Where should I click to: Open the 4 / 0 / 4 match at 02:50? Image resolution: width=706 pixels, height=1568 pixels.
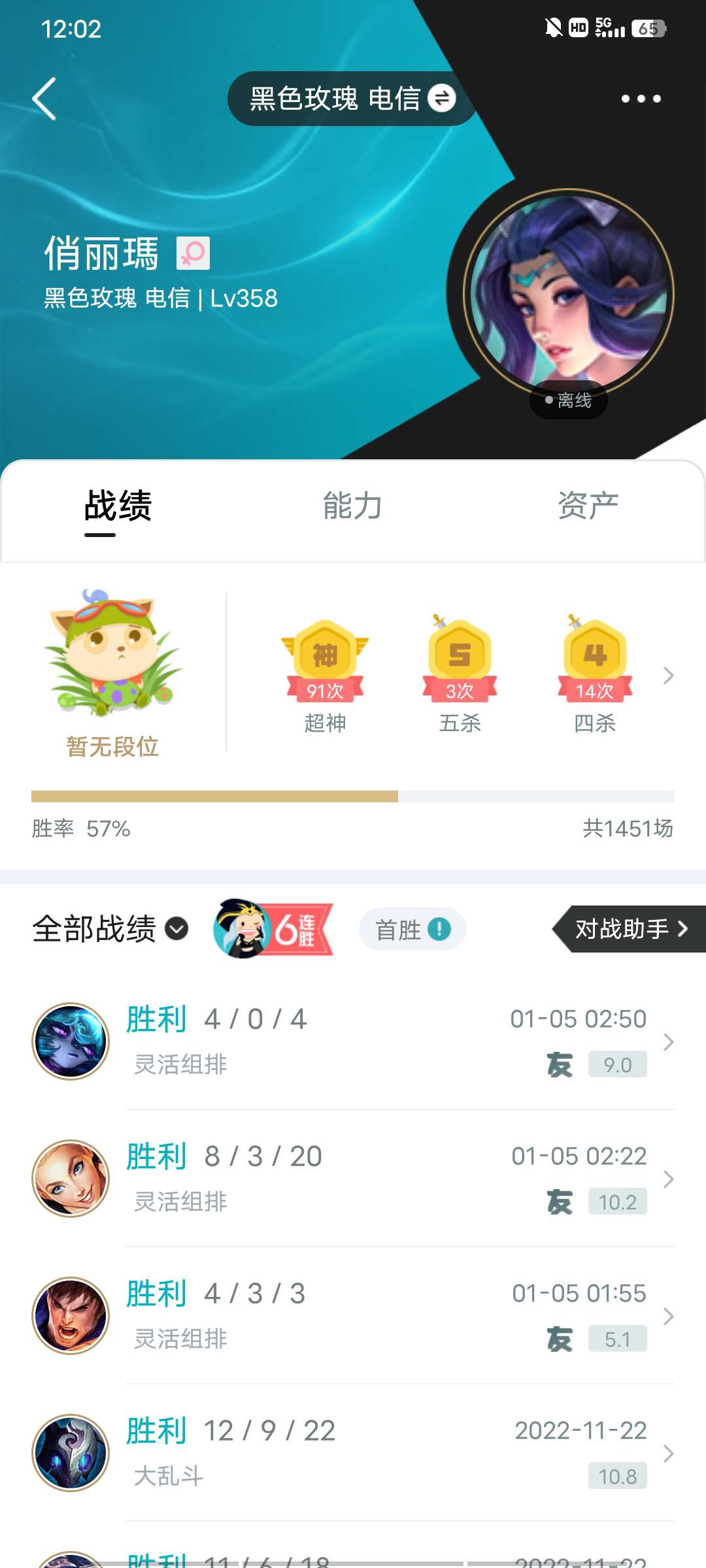pyautogui.click(x=353, y=1041)
